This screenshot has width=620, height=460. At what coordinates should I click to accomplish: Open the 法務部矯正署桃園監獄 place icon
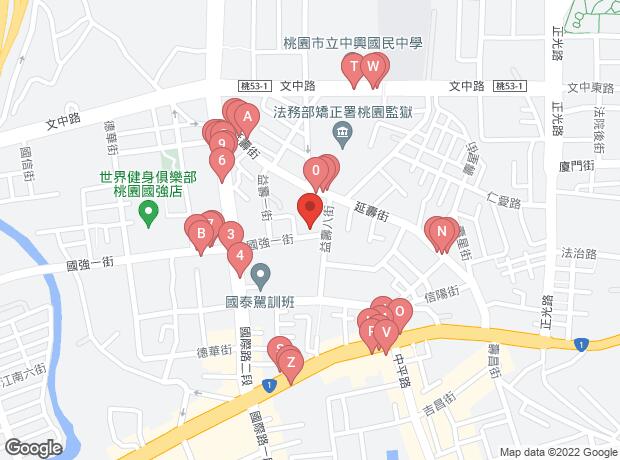343,133
